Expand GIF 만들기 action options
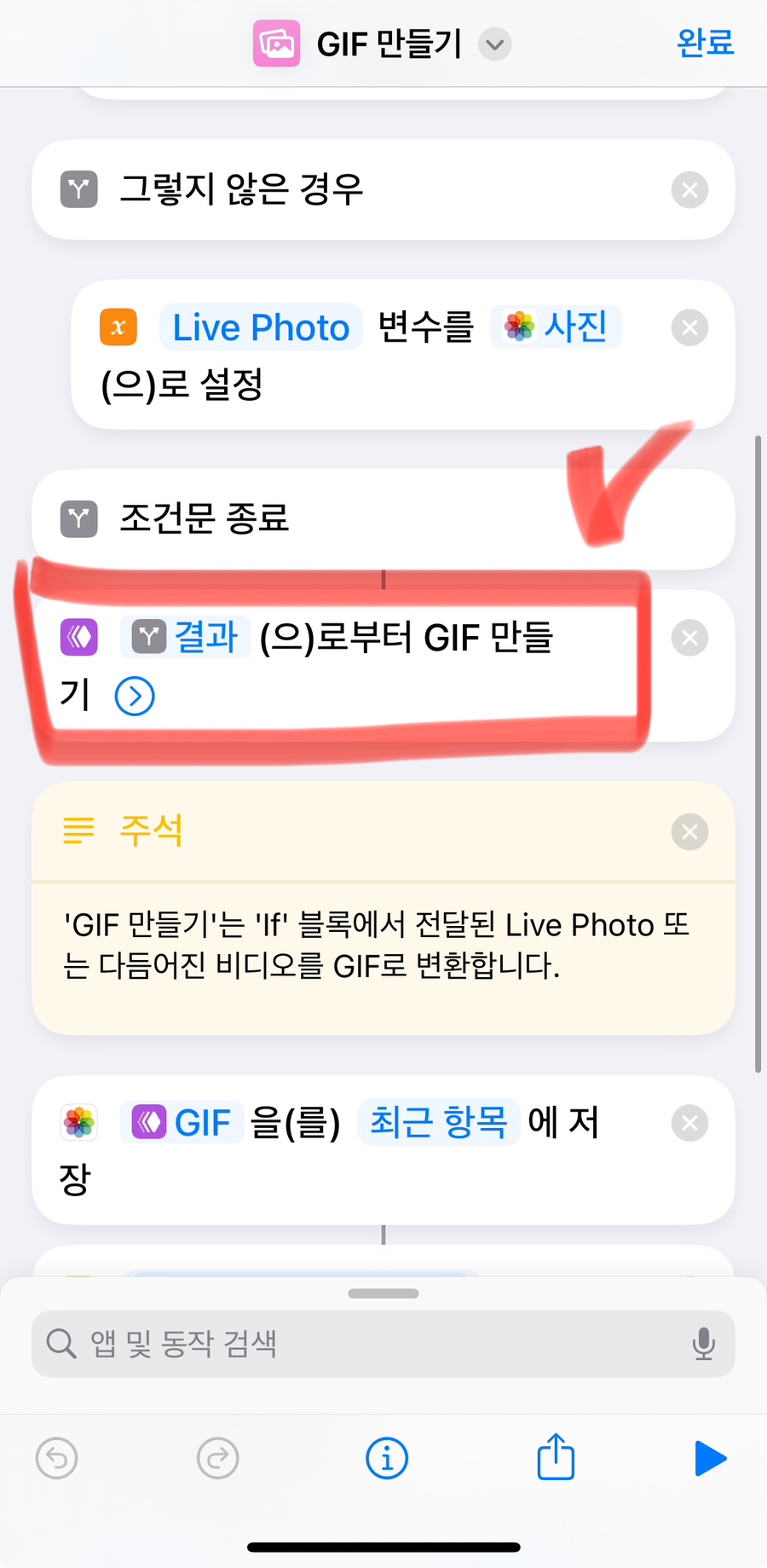Image resolution: width=767 pixels, height=1568 pixels. coord(135,697)
